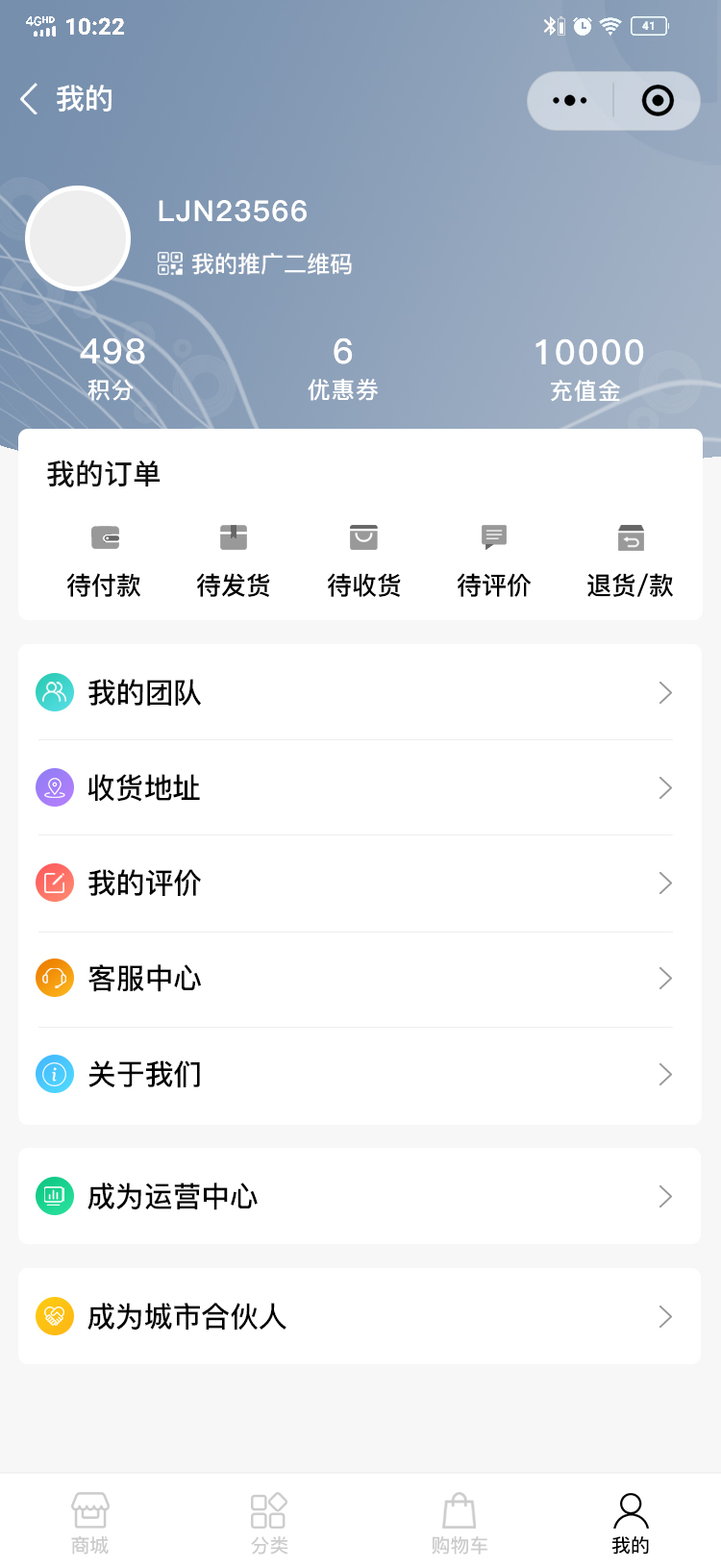
Task: Switch to the 分类 tab
Action: click(269, 1522)
